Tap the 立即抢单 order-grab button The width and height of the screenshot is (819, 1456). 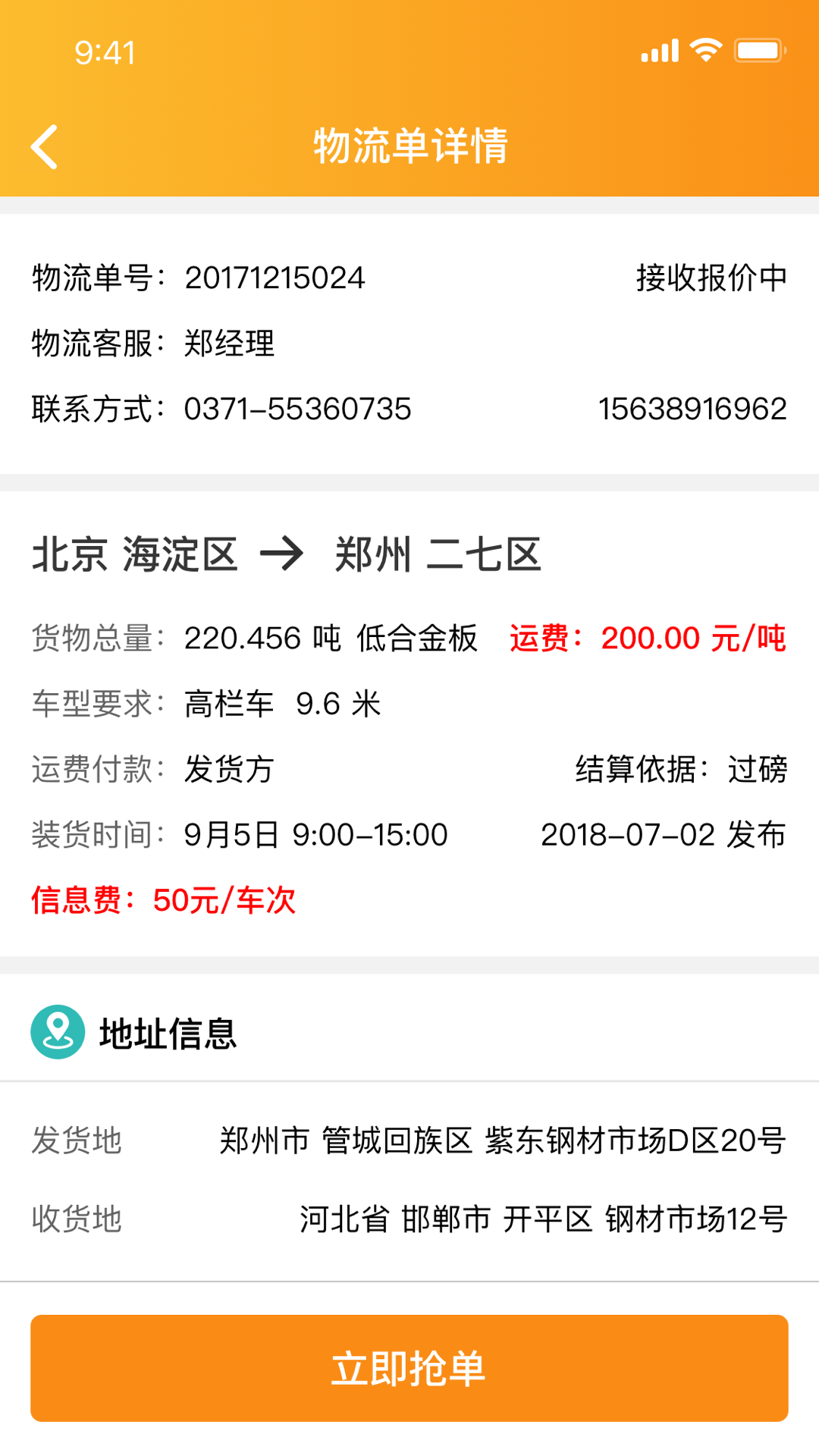tap(409, 1367)
